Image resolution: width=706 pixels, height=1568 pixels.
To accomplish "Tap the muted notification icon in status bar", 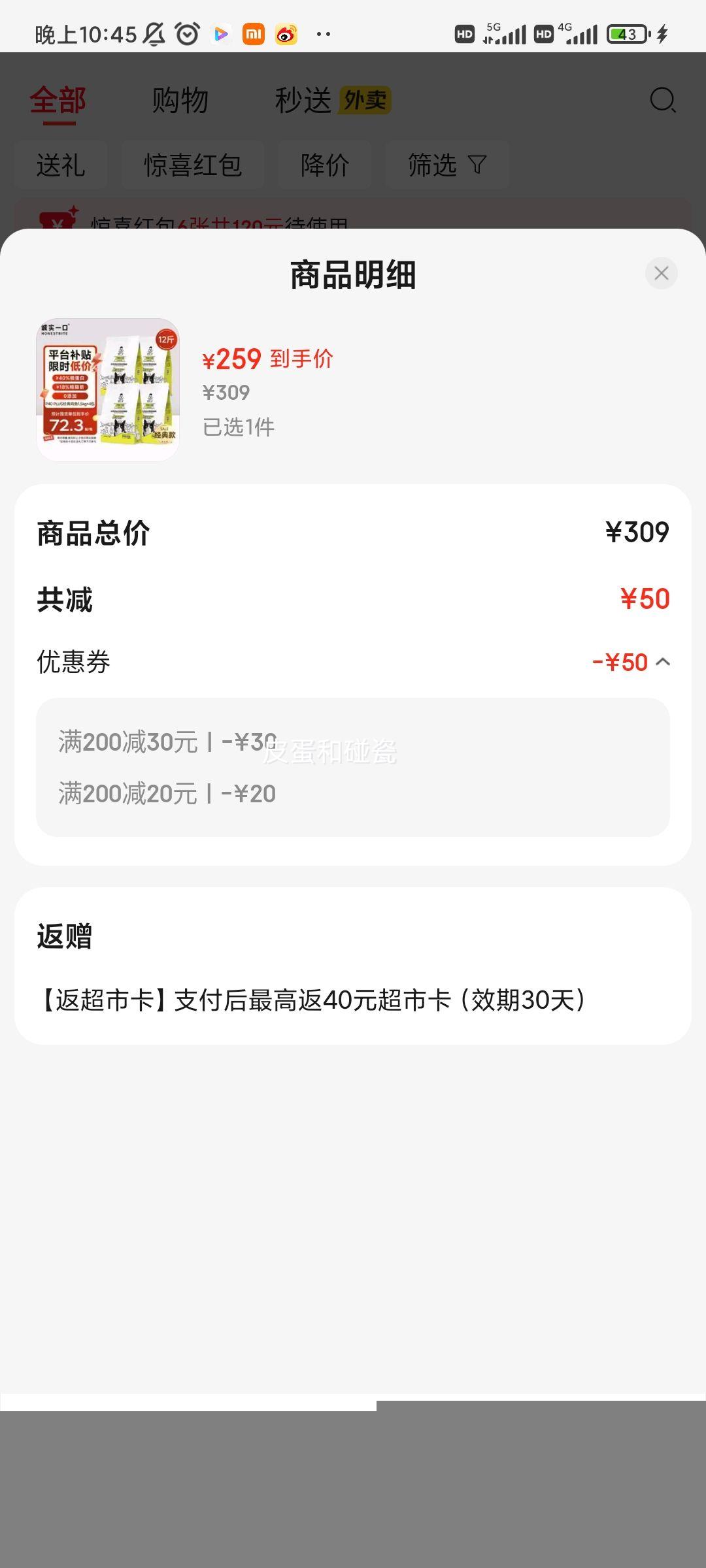I will pyautogui.click(x=152, y=33).
